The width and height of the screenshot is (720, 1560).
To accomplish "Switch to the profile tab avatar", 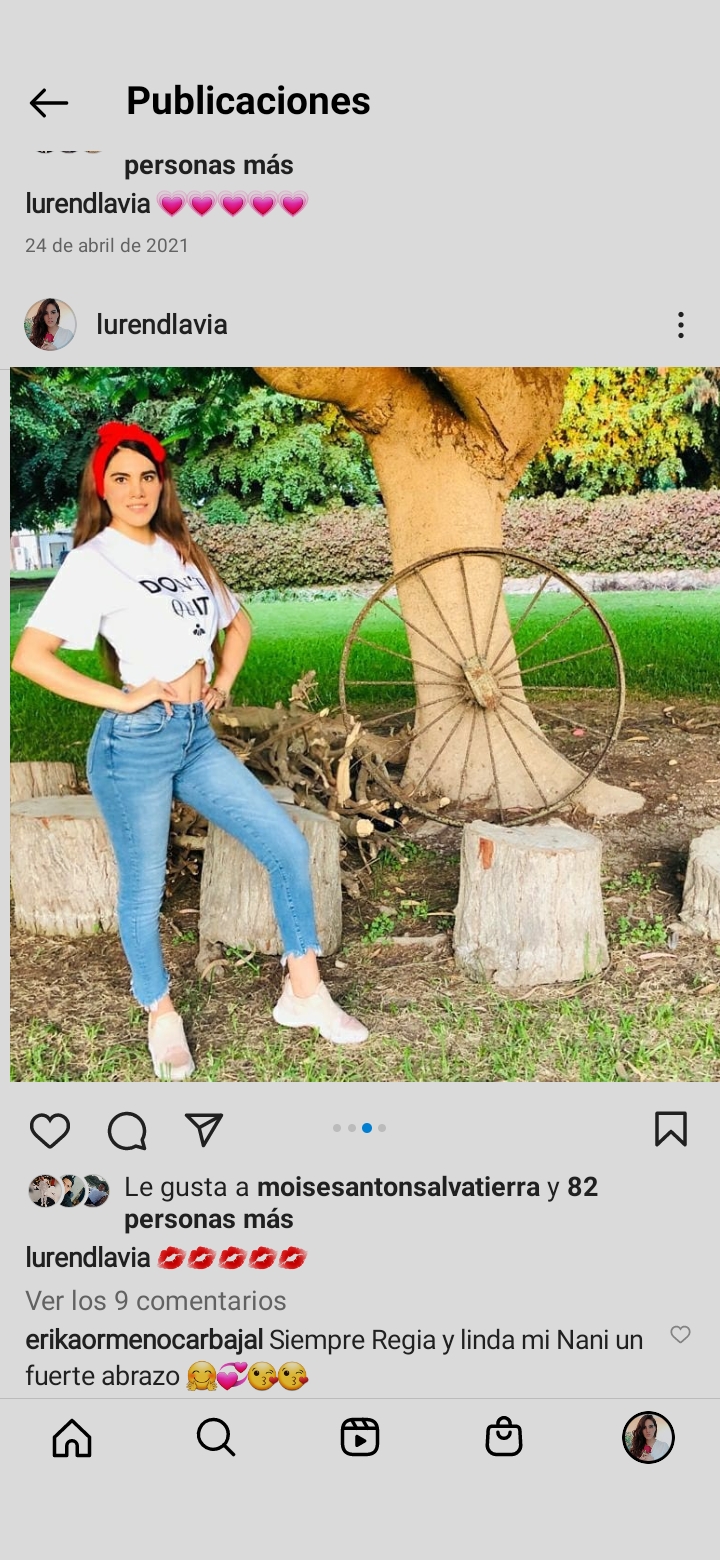I will point(648,1438).
